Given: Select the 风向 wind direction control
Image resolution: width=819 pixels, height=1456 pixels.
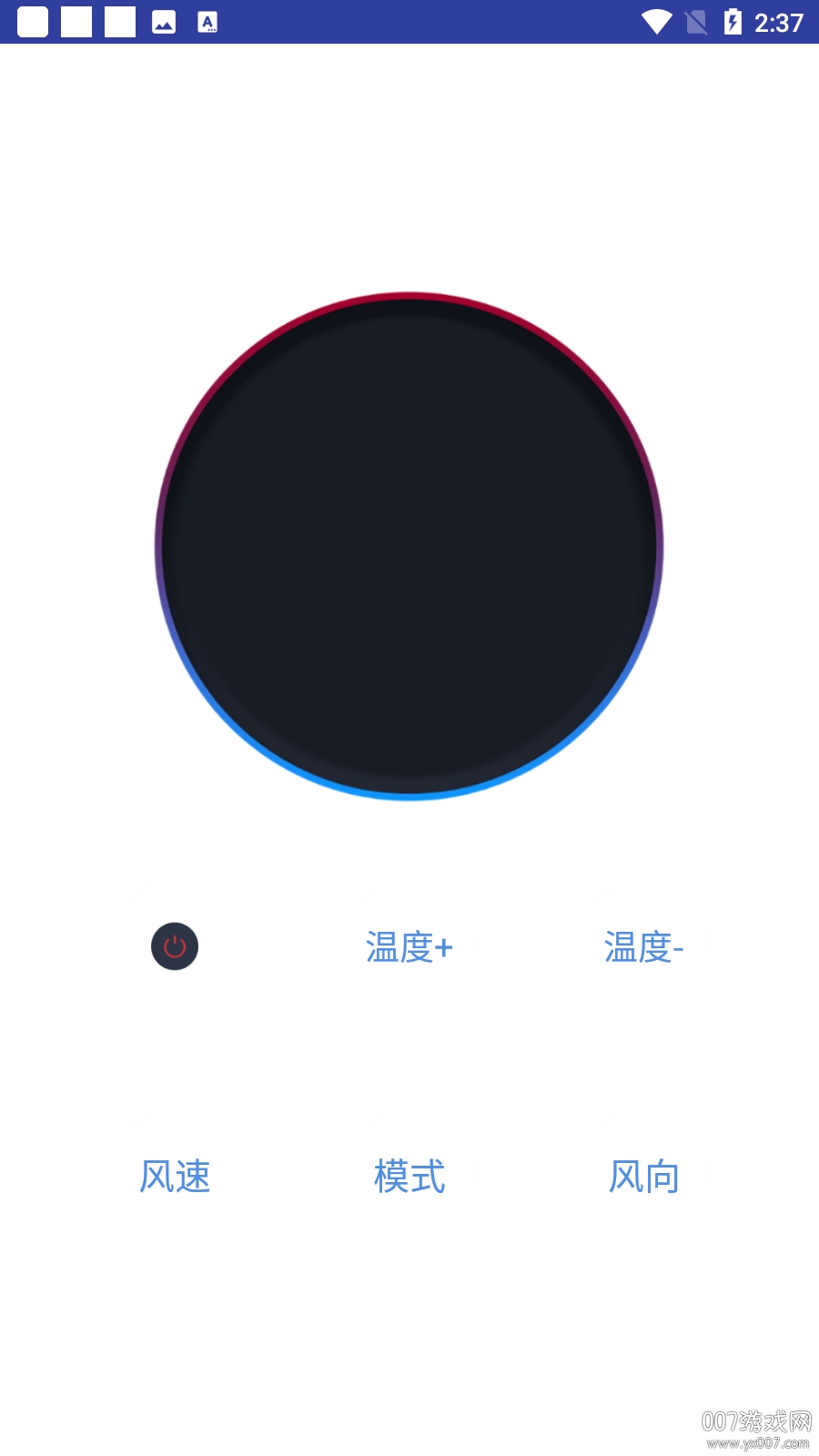Looking at the screenshot, I should click(643, 1176).
